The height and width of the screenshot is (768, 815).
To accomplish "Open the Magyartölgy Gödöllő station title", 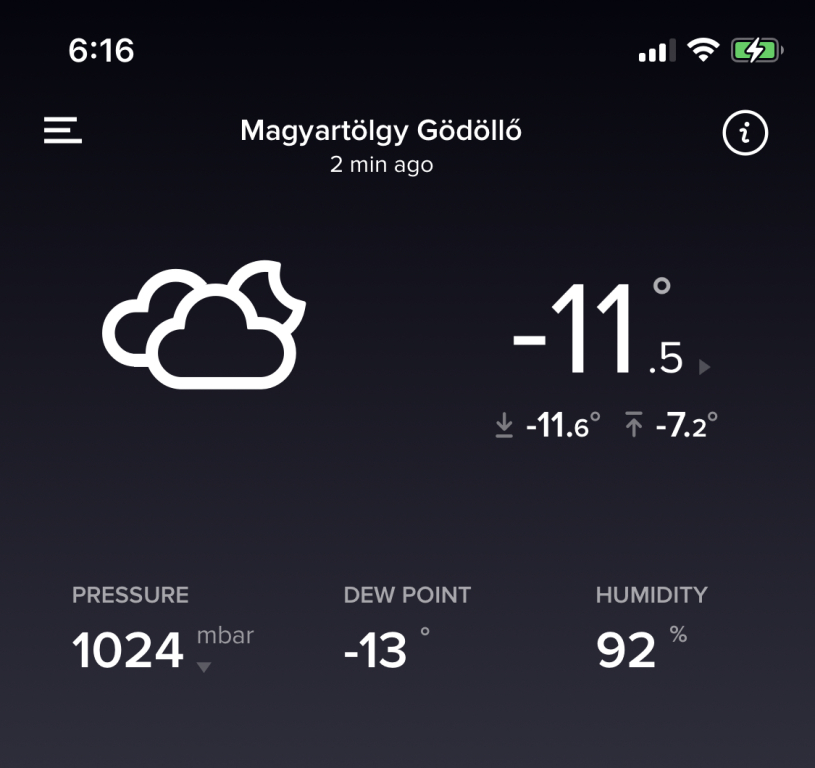I will 381,131.
